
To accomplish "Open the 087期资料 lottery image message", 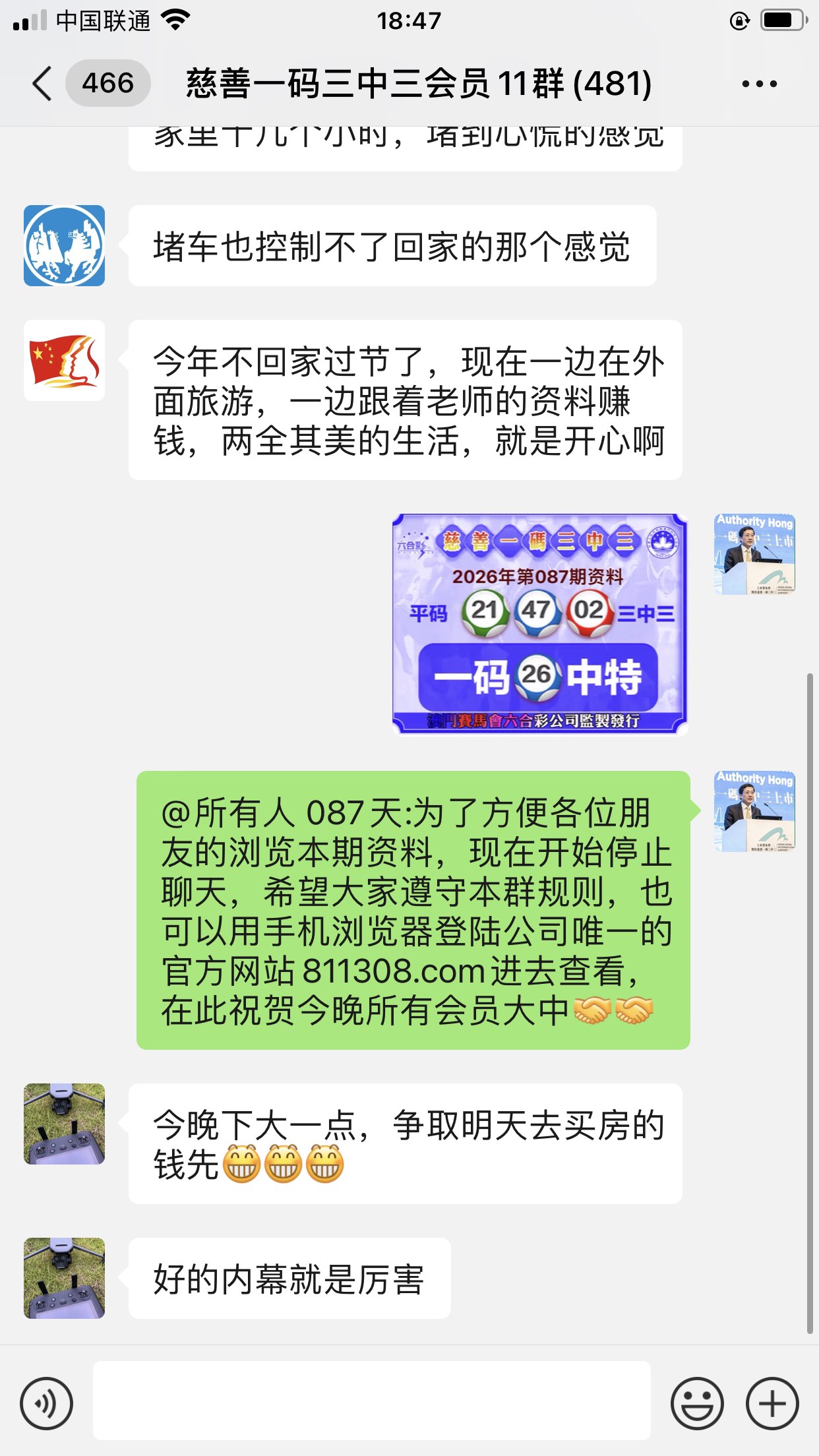I will click(540, 624).
